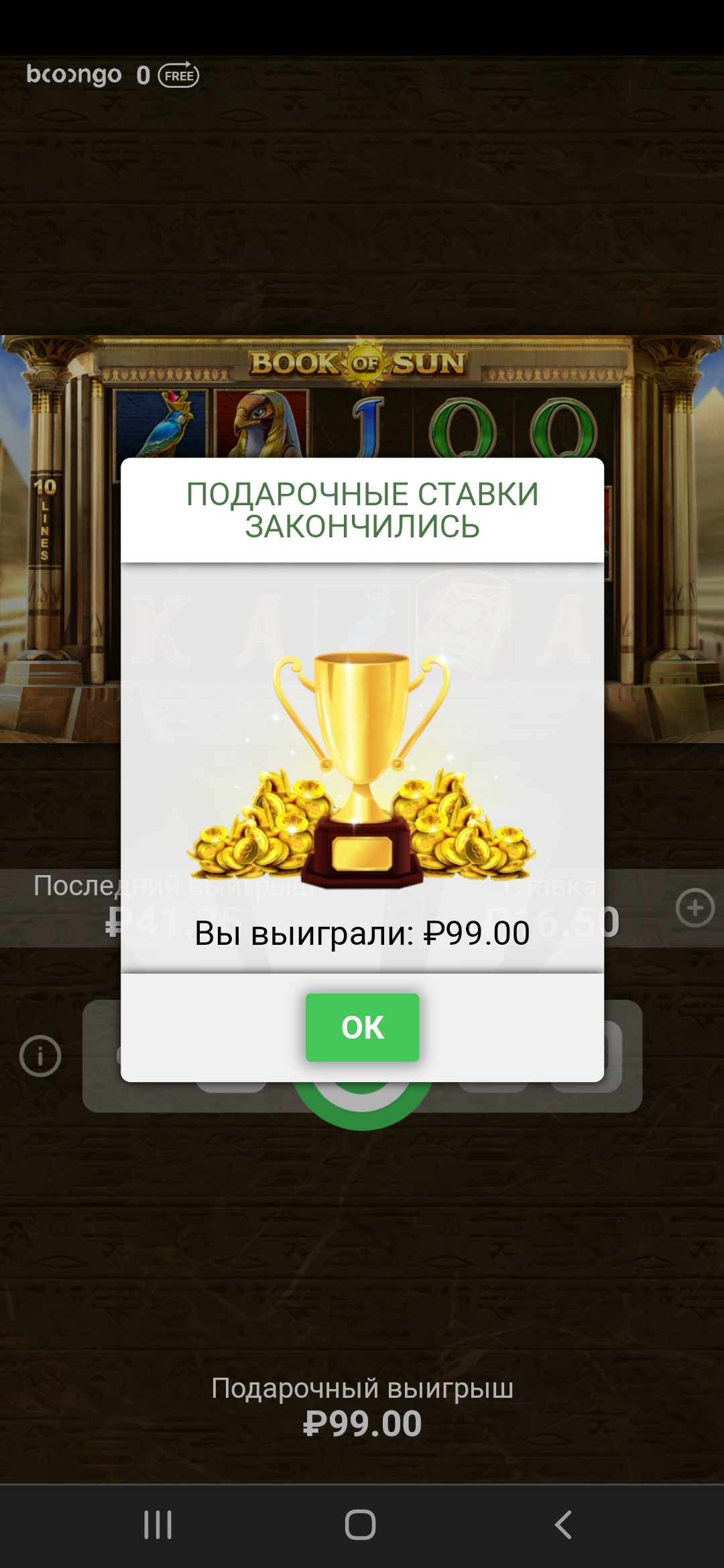The image size is (724, 1568).
Task: Go back using the system back button
Action: click(563, 1524)
